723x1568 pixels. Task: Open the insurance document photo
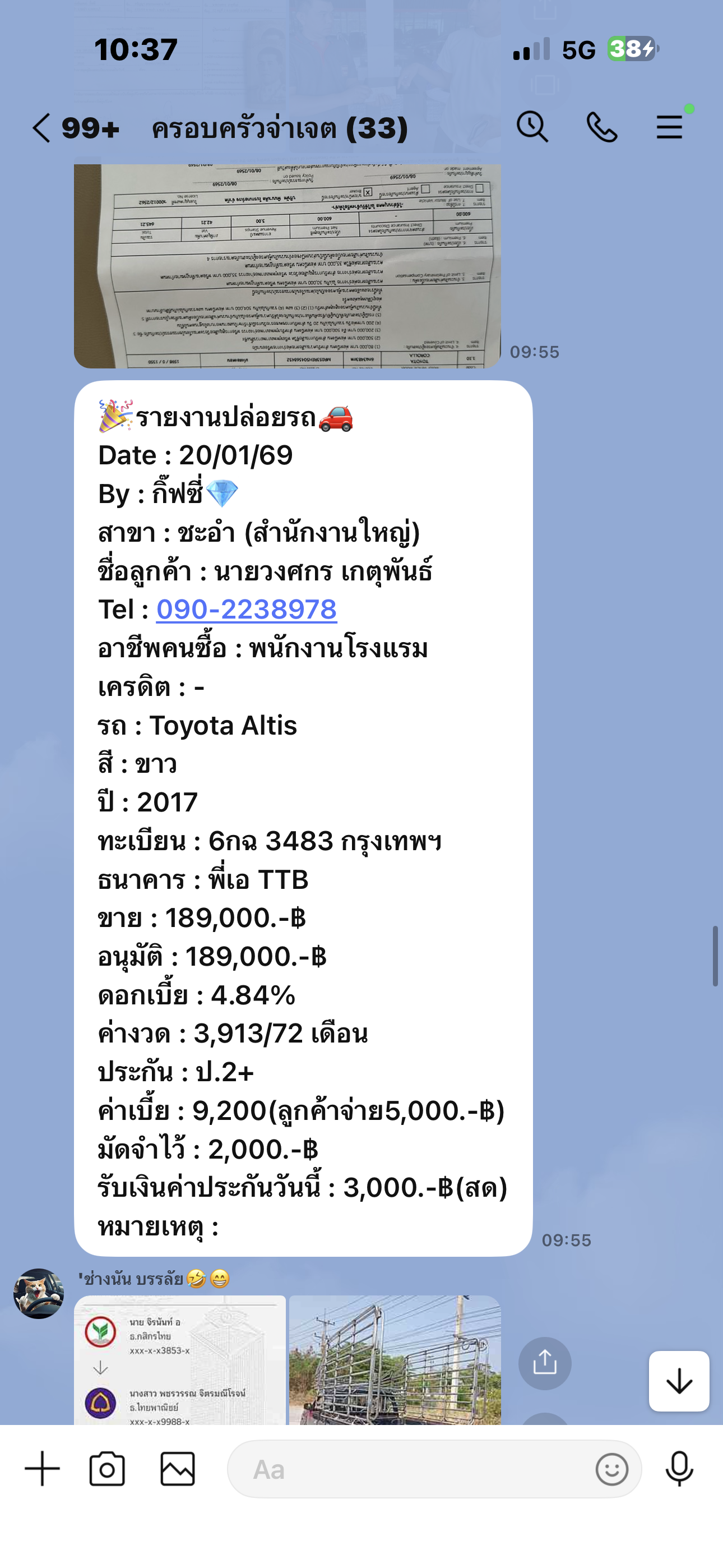click(286, 266)
